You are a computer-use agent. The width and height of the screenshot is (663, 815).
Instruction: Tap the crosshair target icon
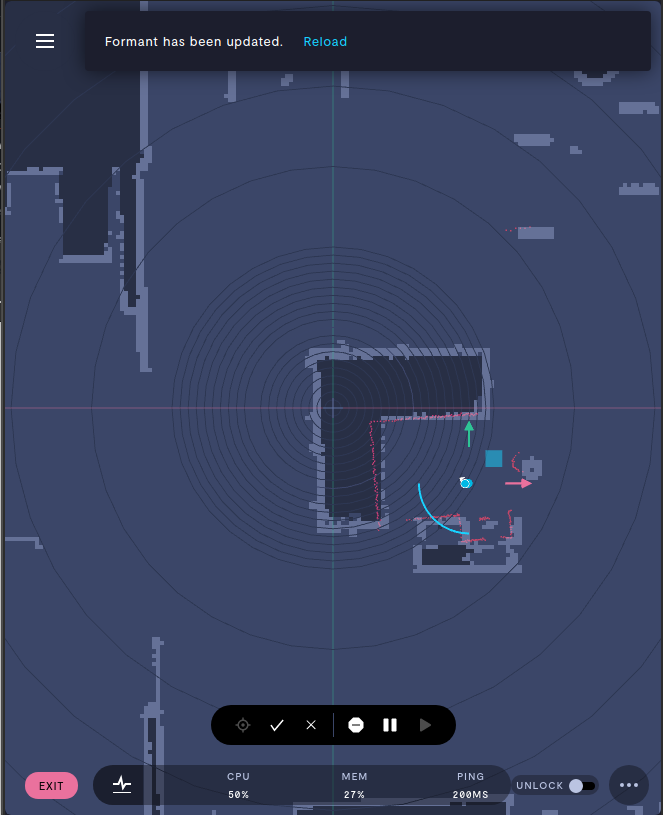click(x=243, y=725)
